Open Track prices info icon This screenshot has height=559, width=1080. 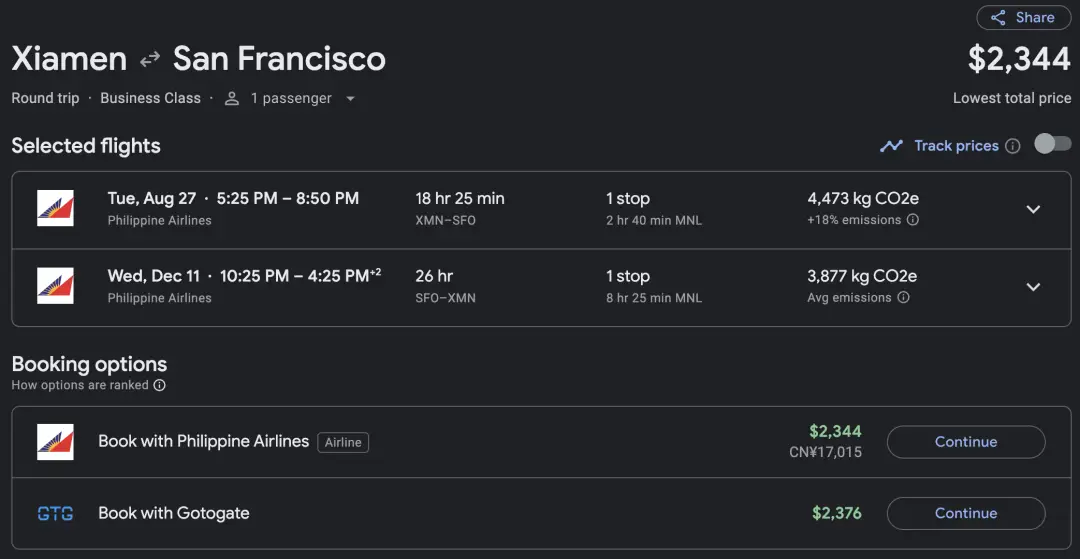pyautogui.click(x=1013, y=146)
